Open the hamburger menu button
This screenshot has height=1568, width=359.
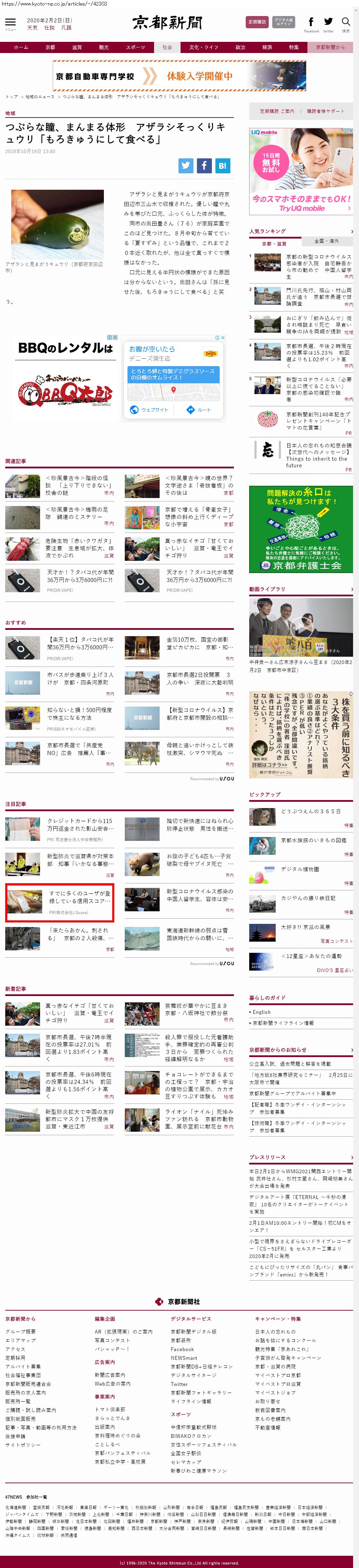(x=10, y=23)
